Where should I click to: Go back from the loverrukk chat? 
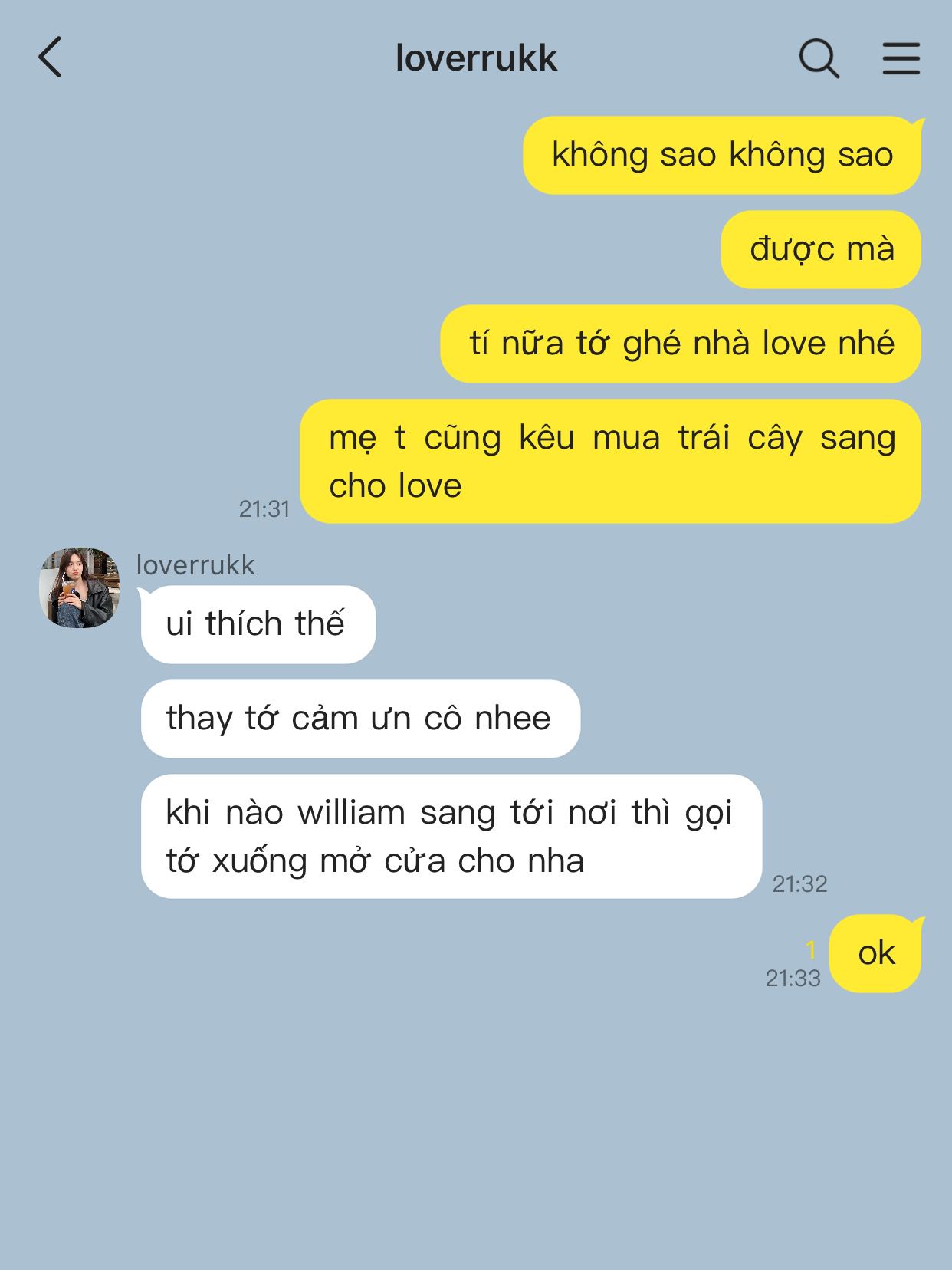point(51,58)
